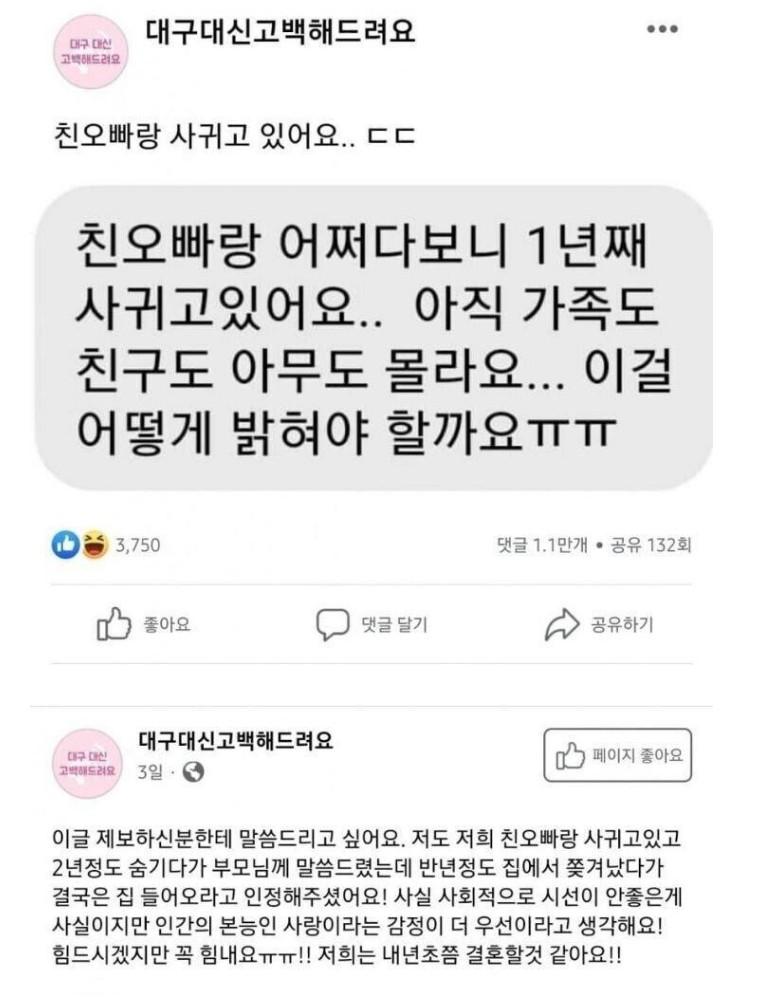Like the post with 좋아요 button
The height and width of the screenshot is (1005, 757).
(144, 625)
